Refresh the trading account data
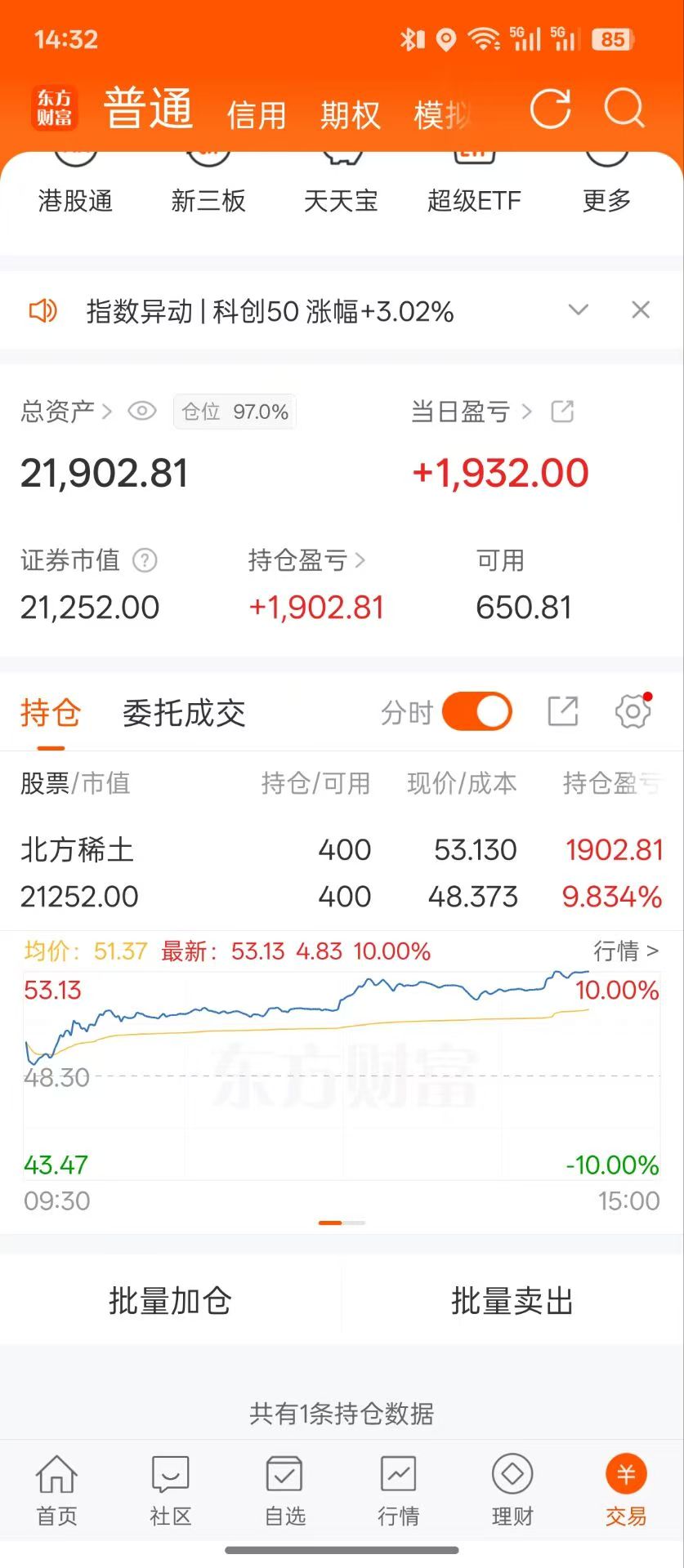The image size is (684, 1568). [x=550, y=110]
